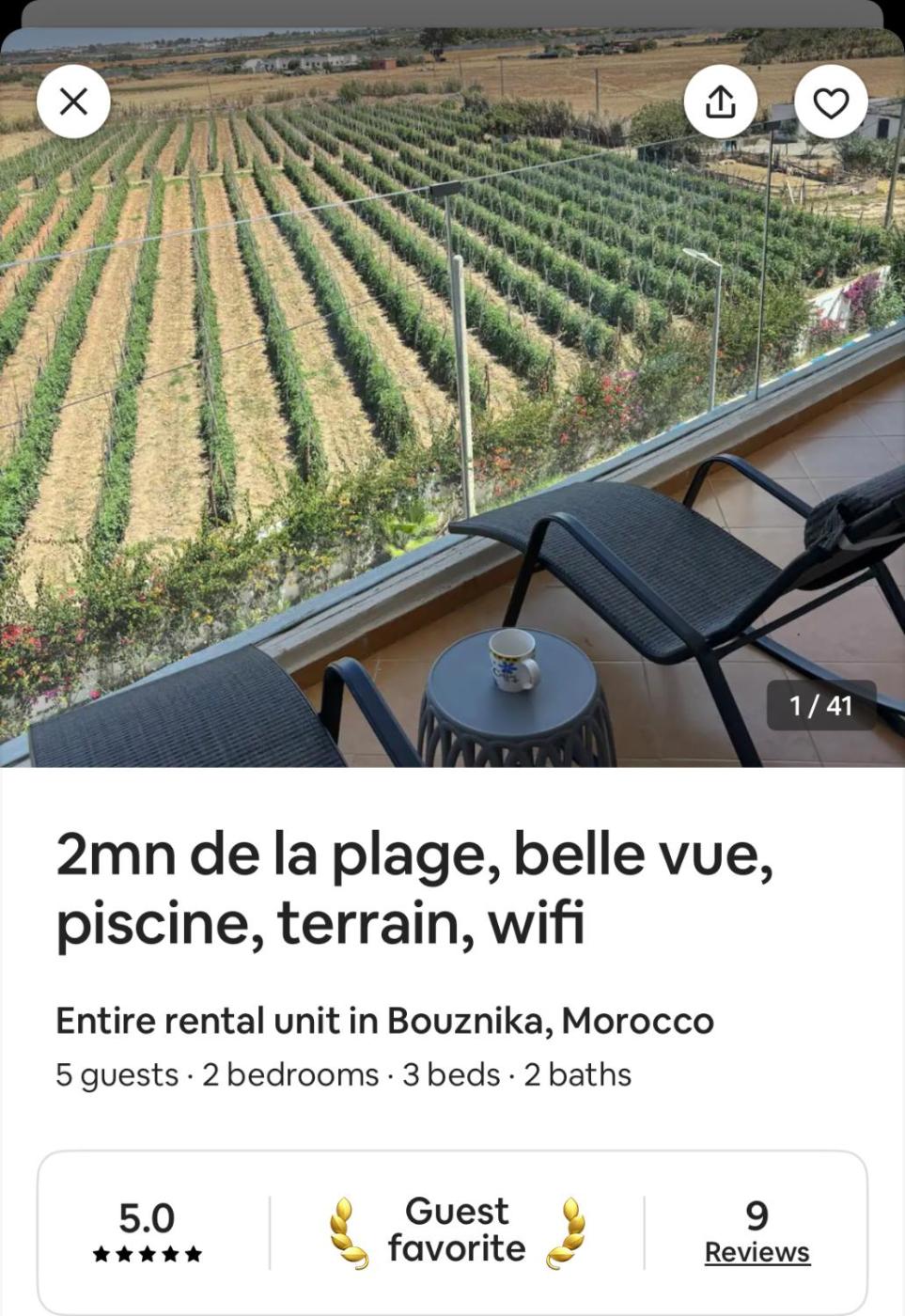This screenshot has height=1316, width=905.
Task: Close the listing with the X button
Action: coord(73,102)
